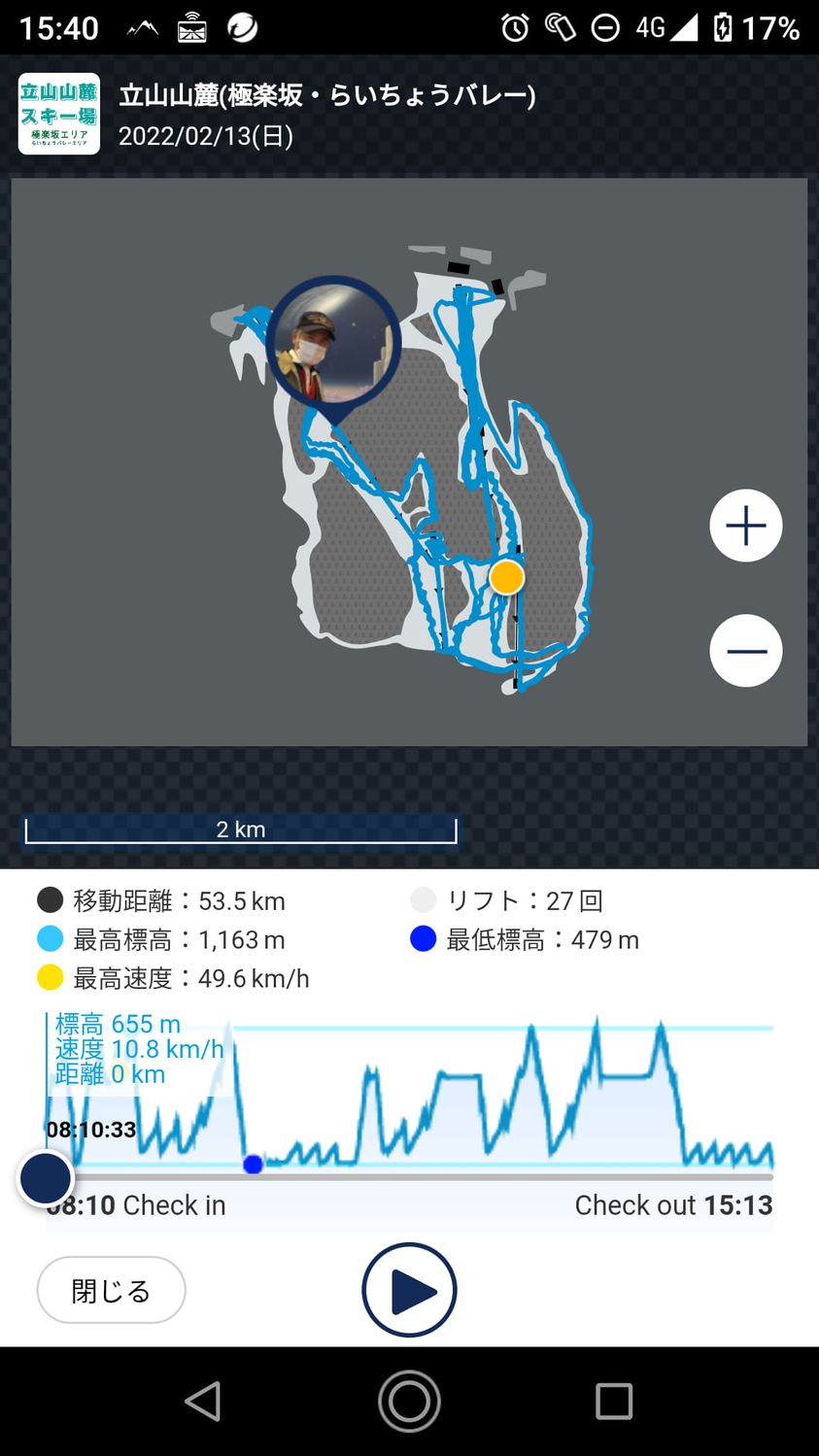Zoom in on the ski track map
Viewport: 819px width, 1456px height.
(745, 525)
